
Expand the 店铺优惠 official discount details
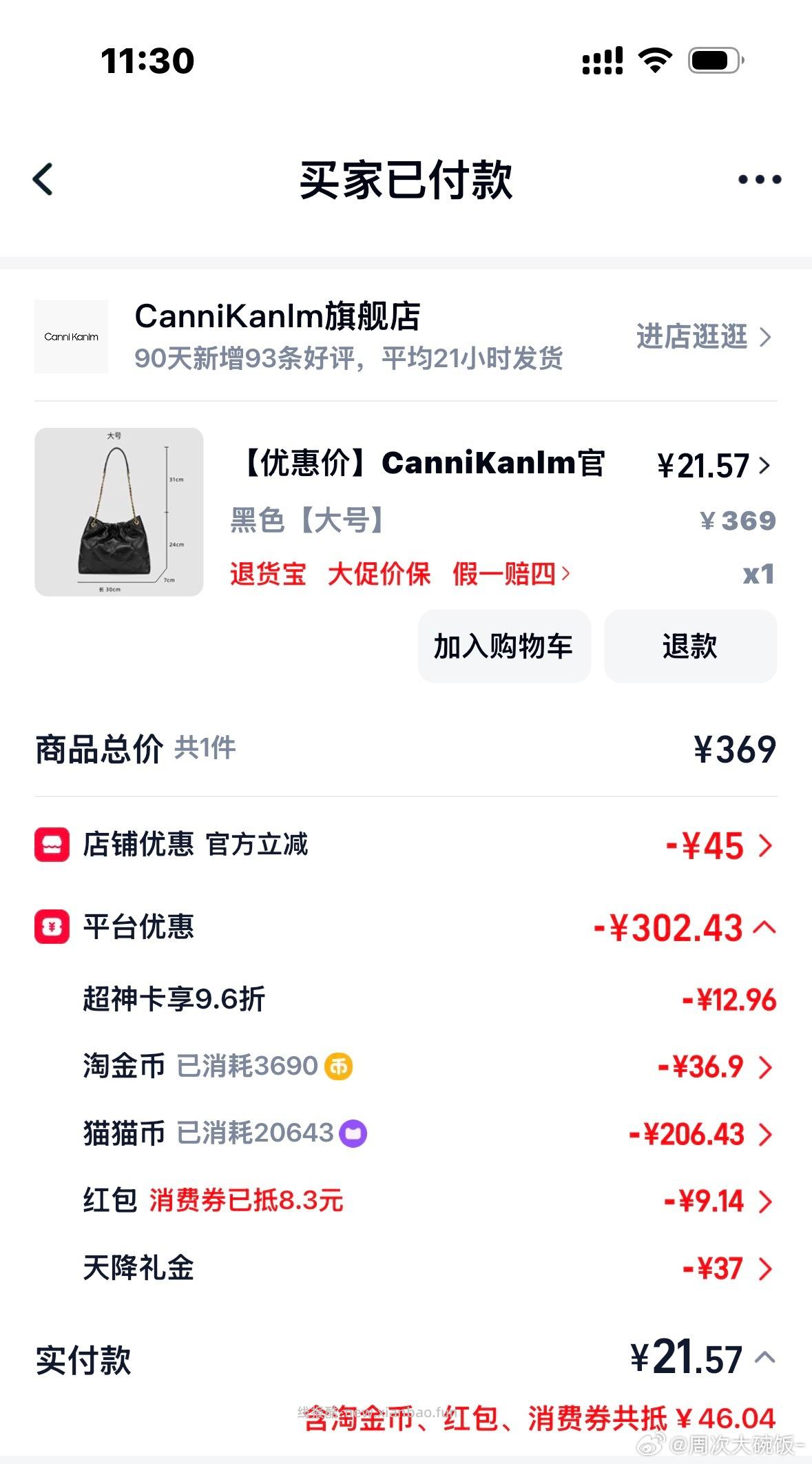(x=767, y=845)
